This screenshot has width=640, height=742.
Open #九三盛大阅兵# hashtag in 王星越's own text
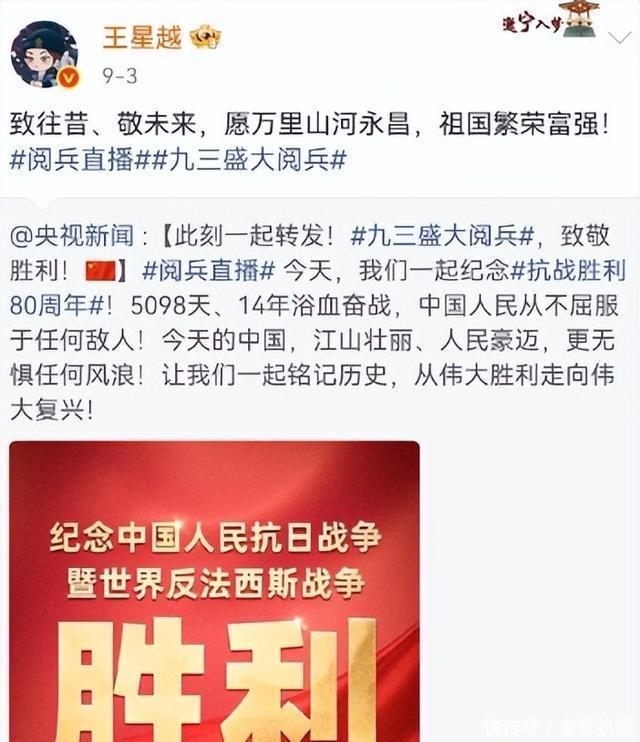coord(248,160)
